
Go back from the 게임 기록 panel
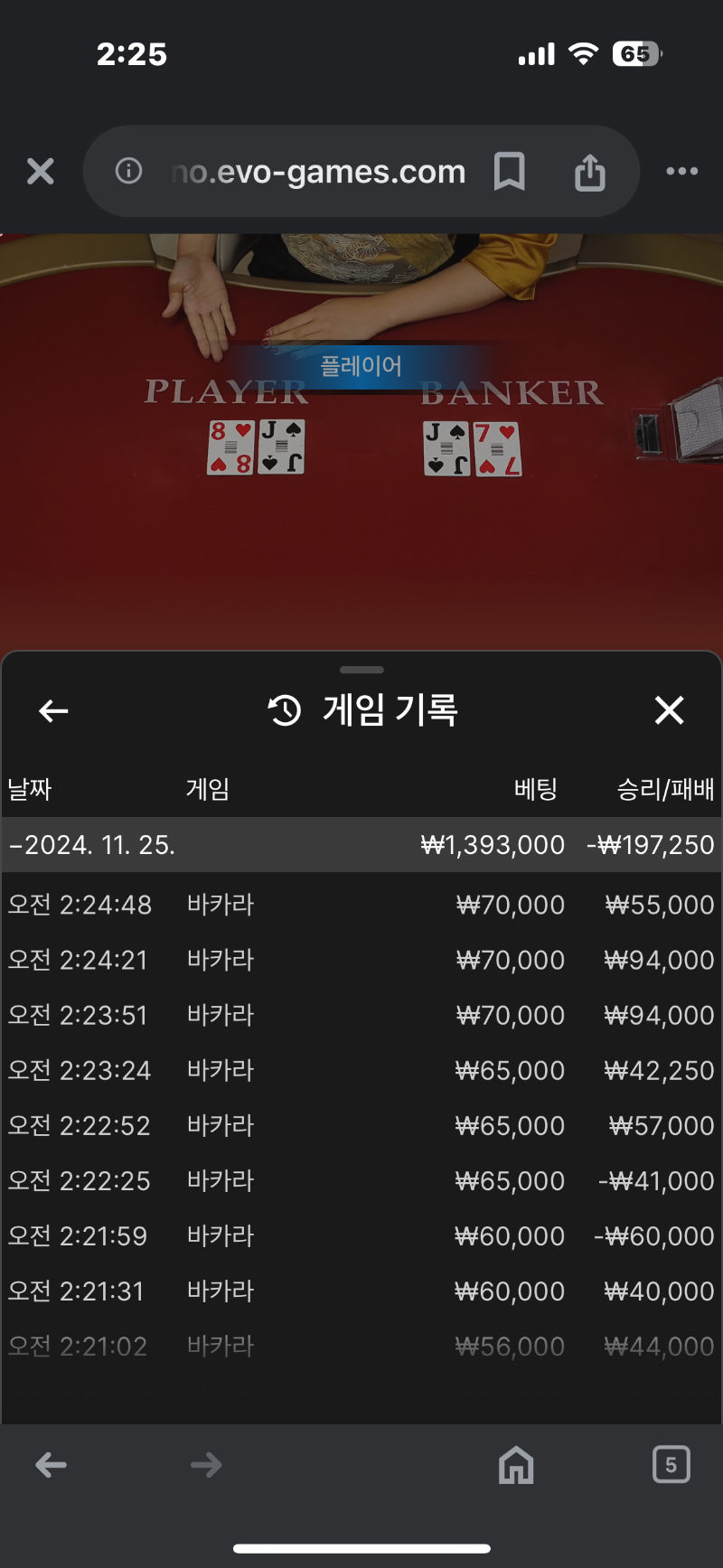coord(53,711)
